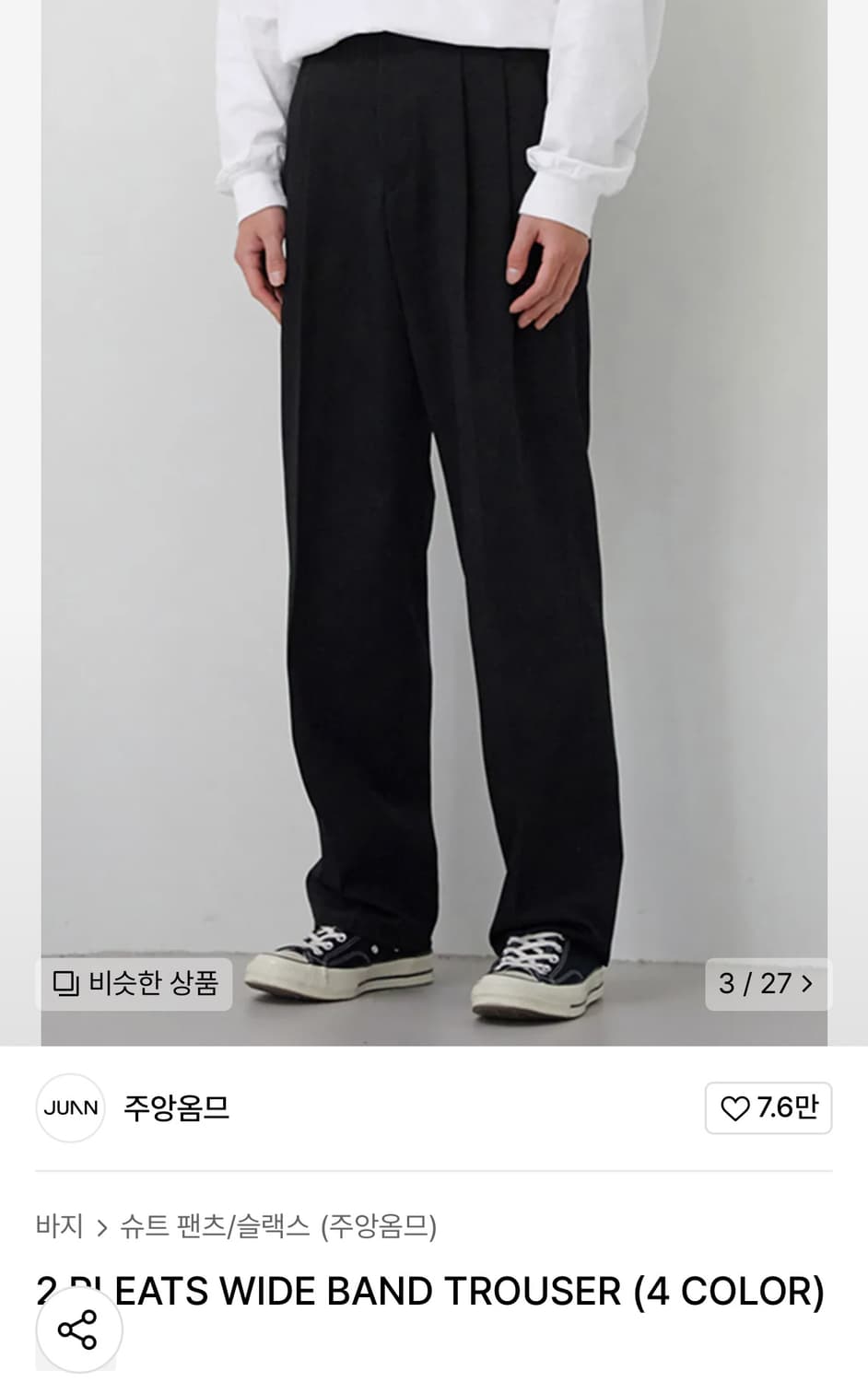Viewport: 868px width, 1382px height.
Task: Tap the 3 / 27 image counter
Action: click(768, 984)
